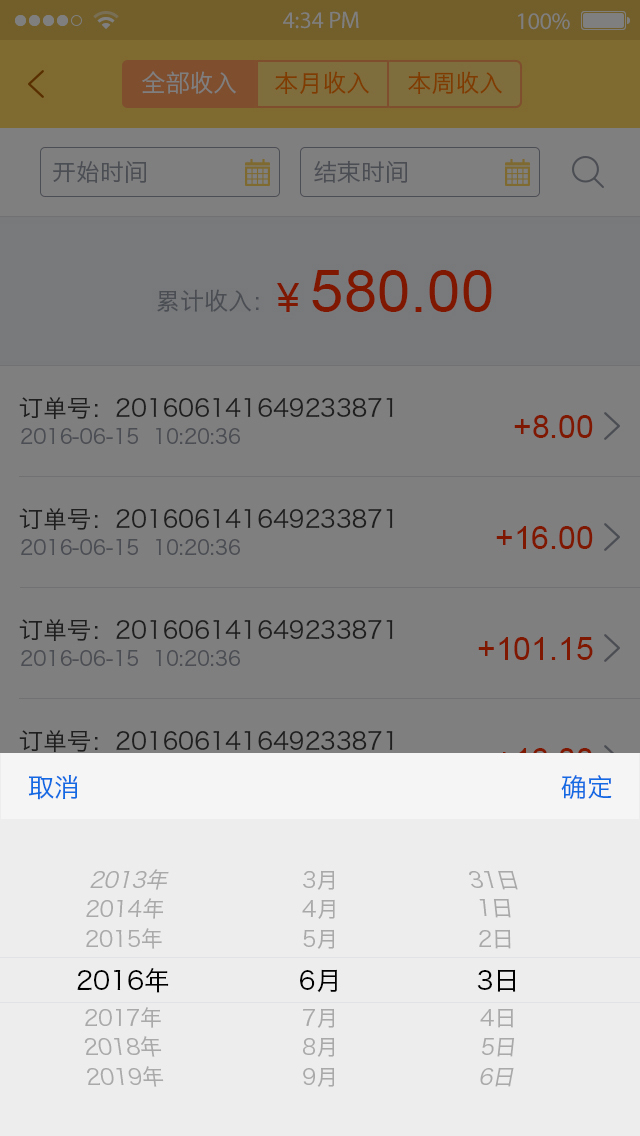Confirm the date with 确定
640x1136 pixels.
coord(586,787)
